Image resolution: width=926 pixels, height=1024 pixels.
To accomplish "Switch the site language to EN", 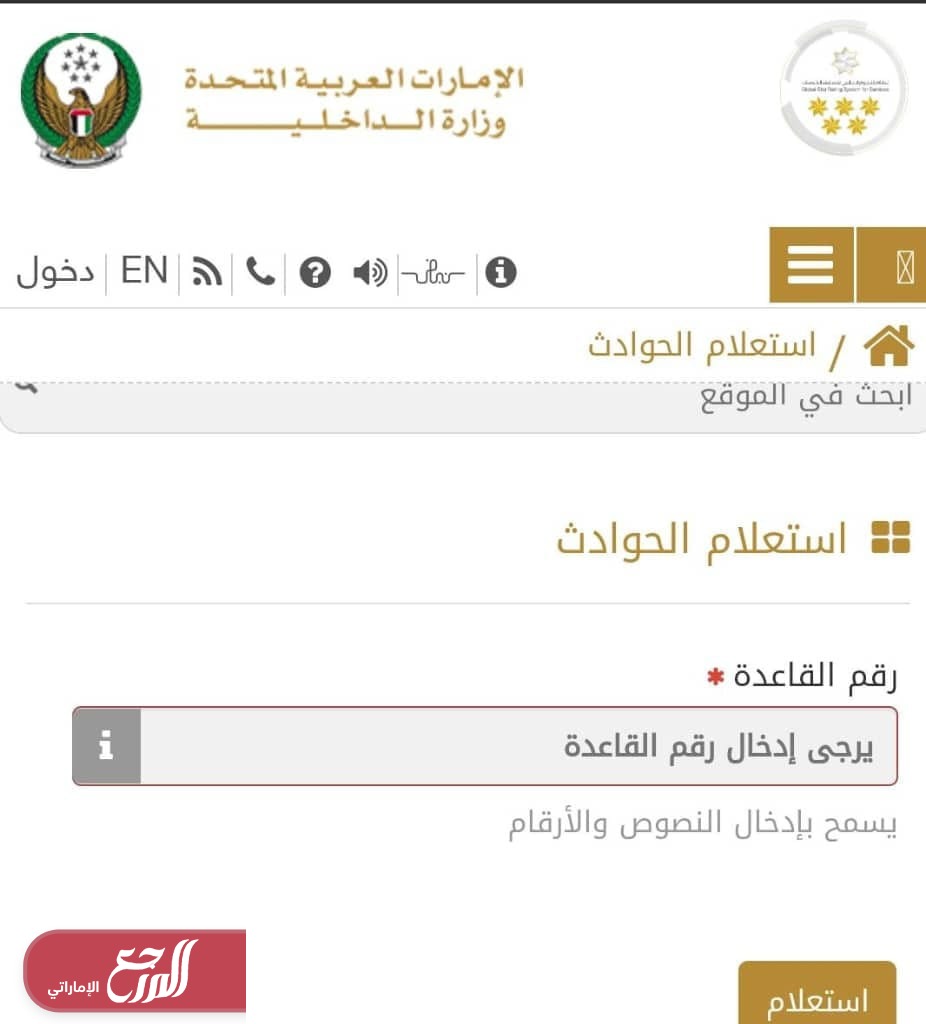I will click(144, 271).
